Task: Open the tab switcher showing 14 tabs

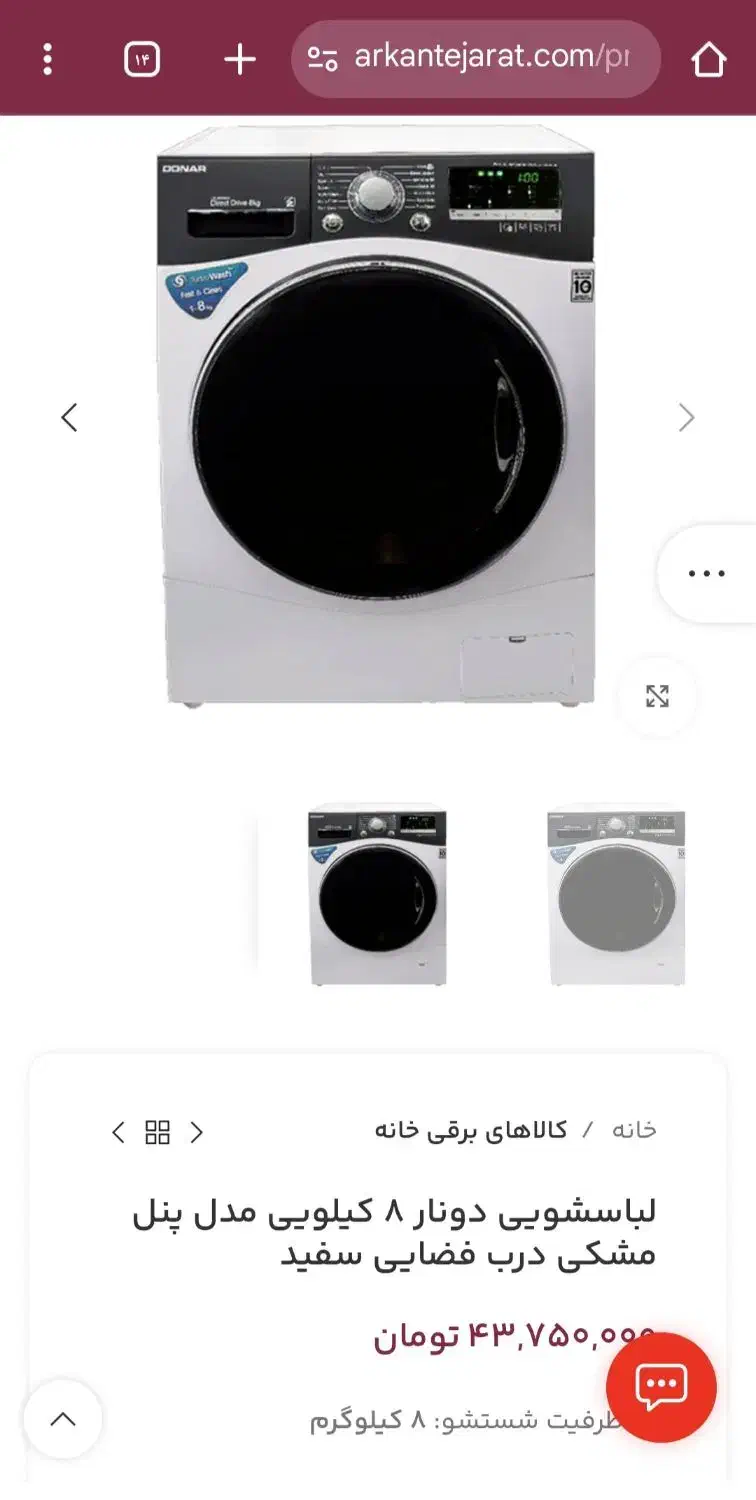Action: pos(141,60)
